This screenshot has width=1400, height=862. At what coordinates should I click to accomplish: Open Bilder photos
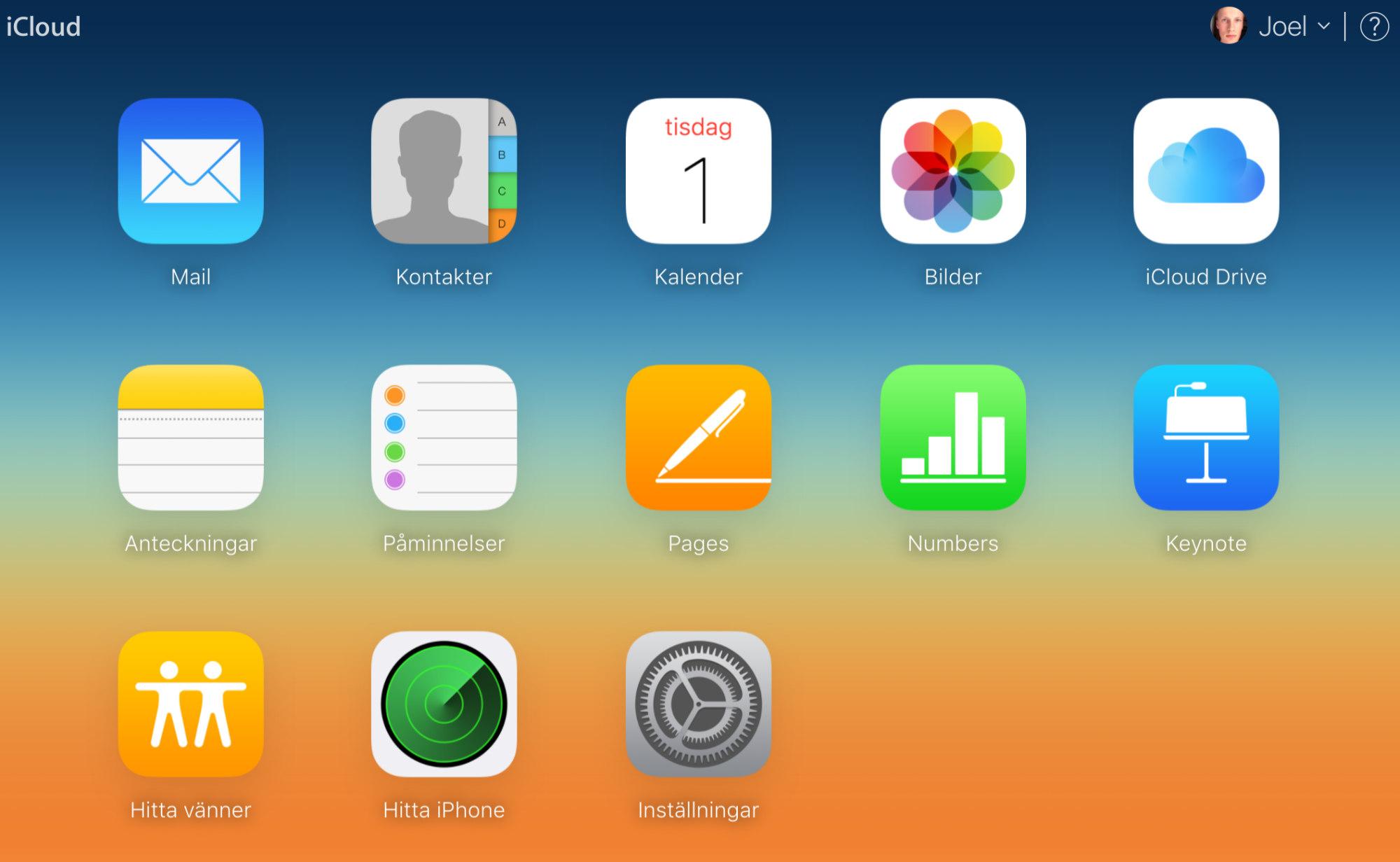pyautogui.click(x=953, y=172)
